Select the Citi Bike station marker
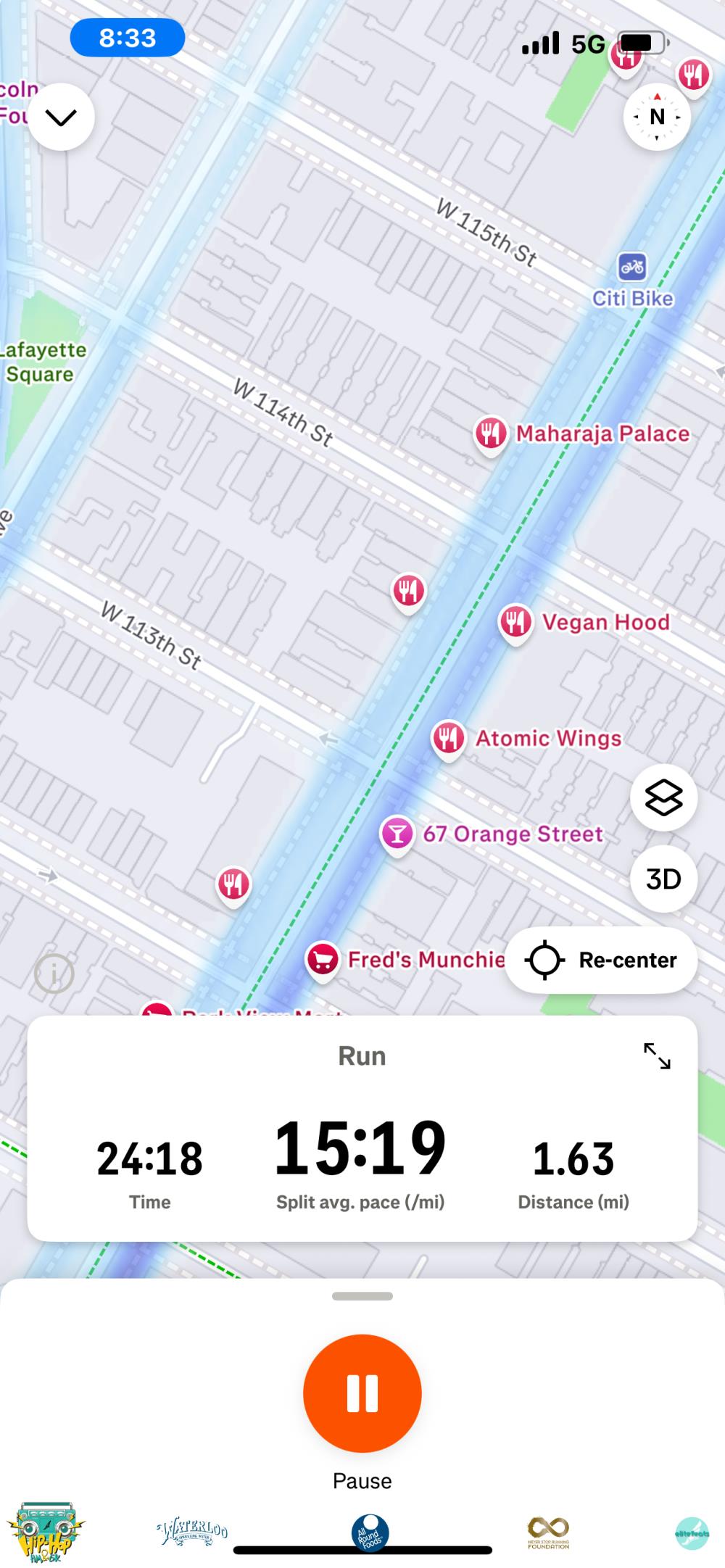Viewport: 725px width, 1568px height. click(x=632, y=267)
